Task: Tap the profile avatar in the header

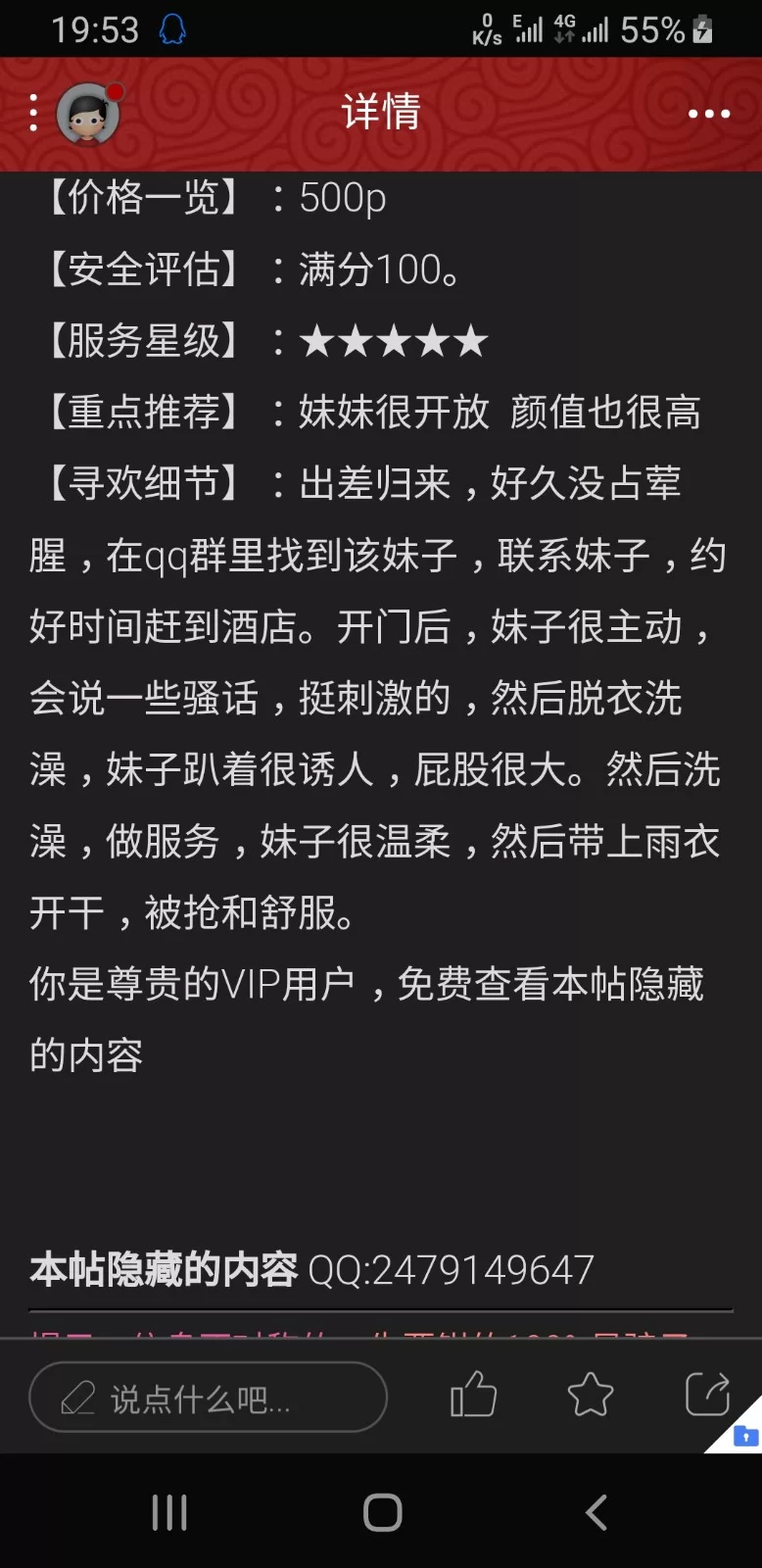Action: tap(88, 114)
